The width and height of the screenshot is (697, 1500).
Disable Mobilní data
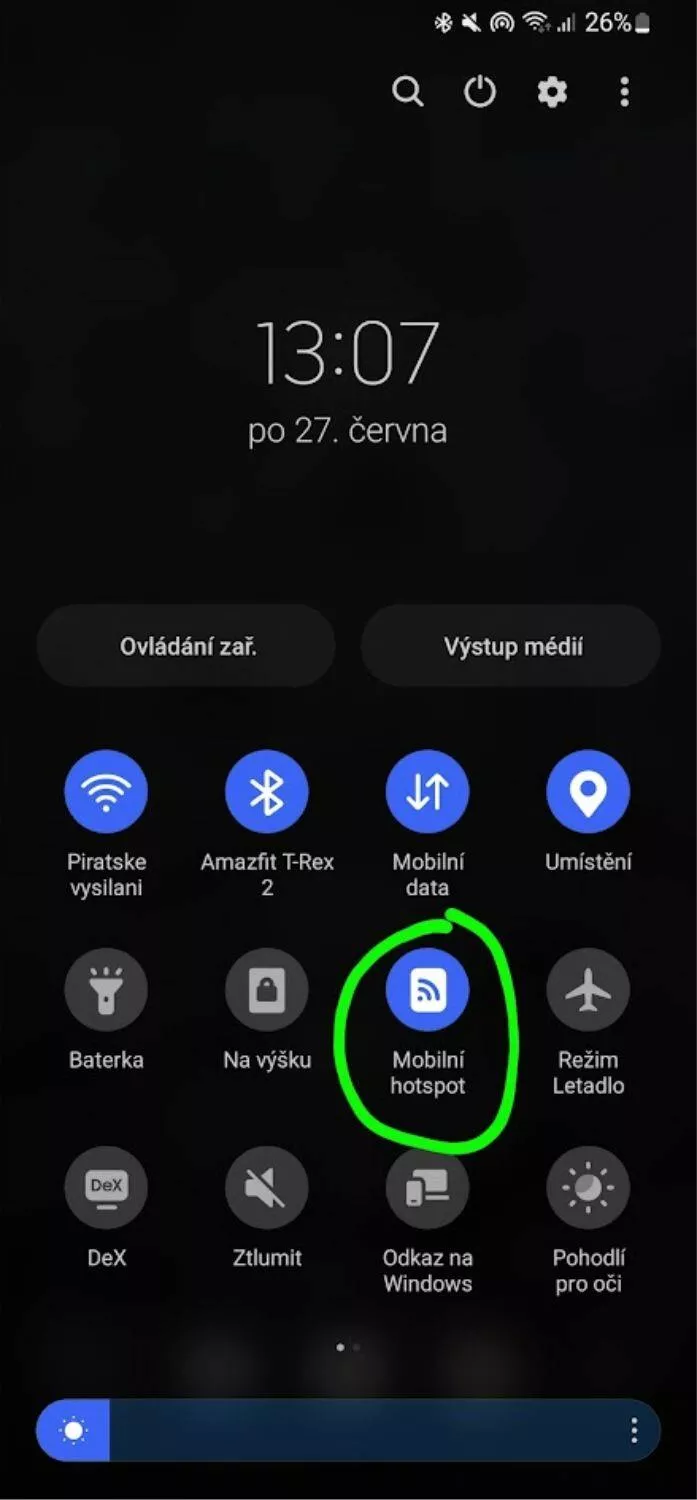click(427, 792)
